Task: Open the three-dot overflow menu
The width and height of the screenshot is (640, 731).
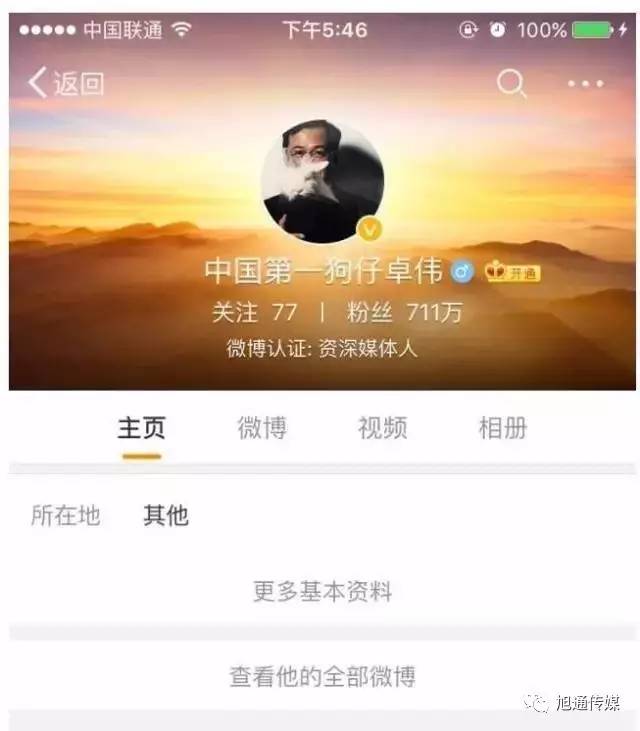Action: (x=585, y=84)
